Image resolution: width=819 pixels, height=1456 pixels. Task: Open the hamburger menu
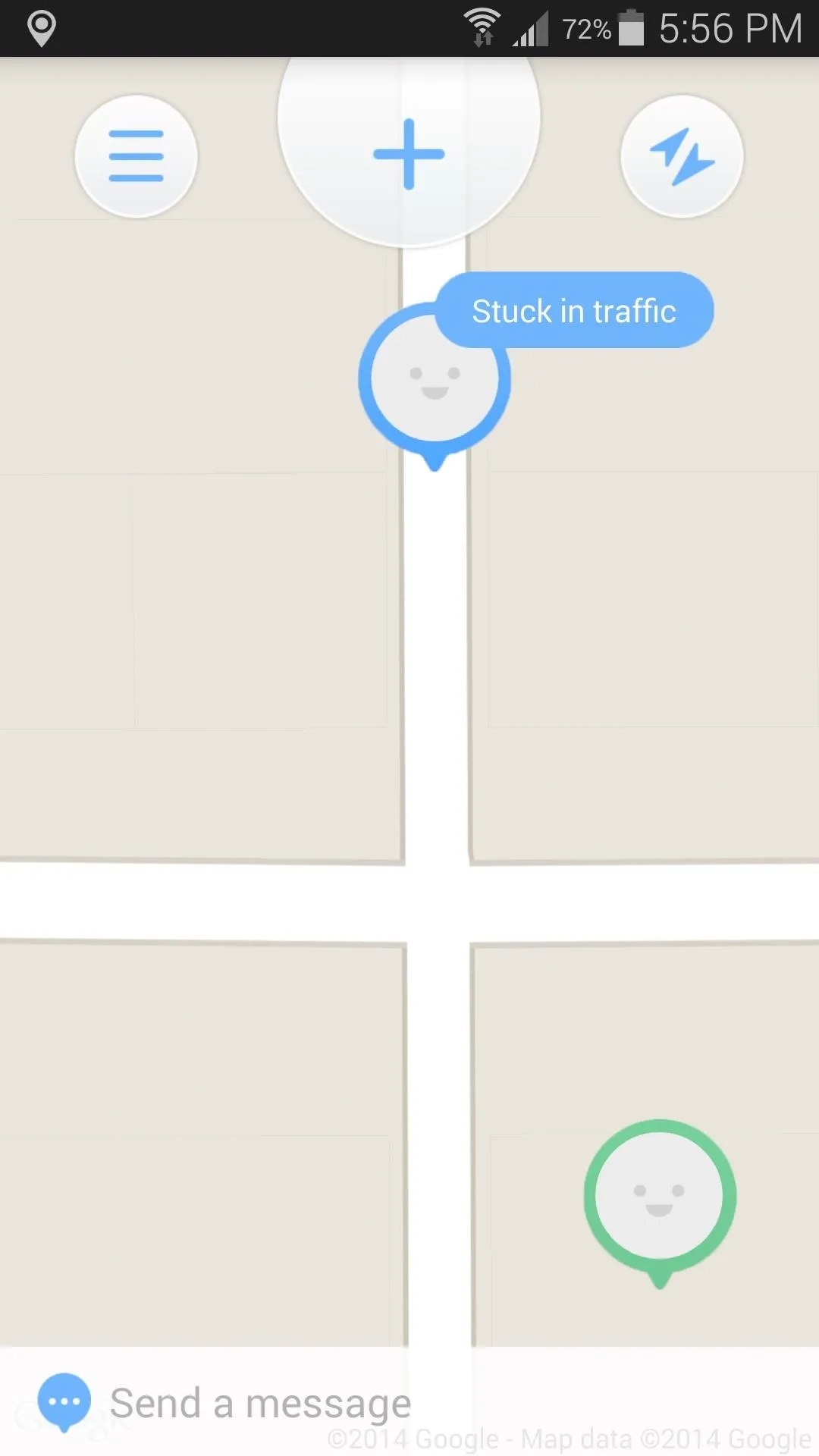136,156
